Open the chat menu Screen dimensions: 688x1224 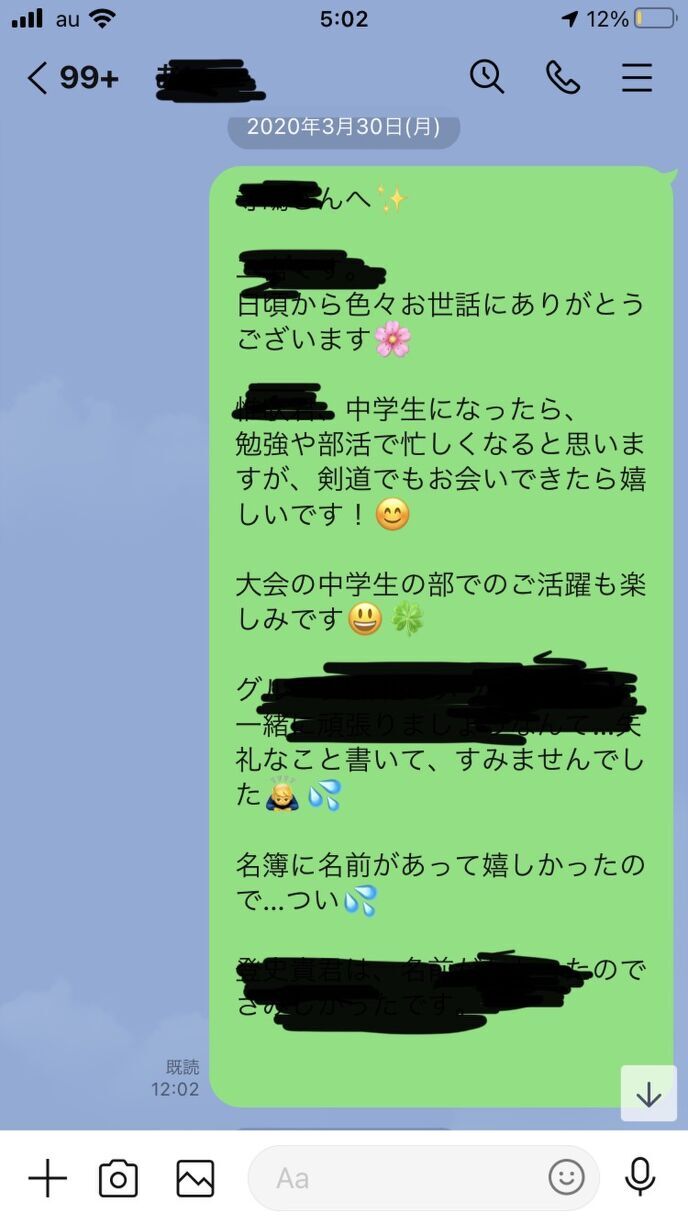[637, 77]
